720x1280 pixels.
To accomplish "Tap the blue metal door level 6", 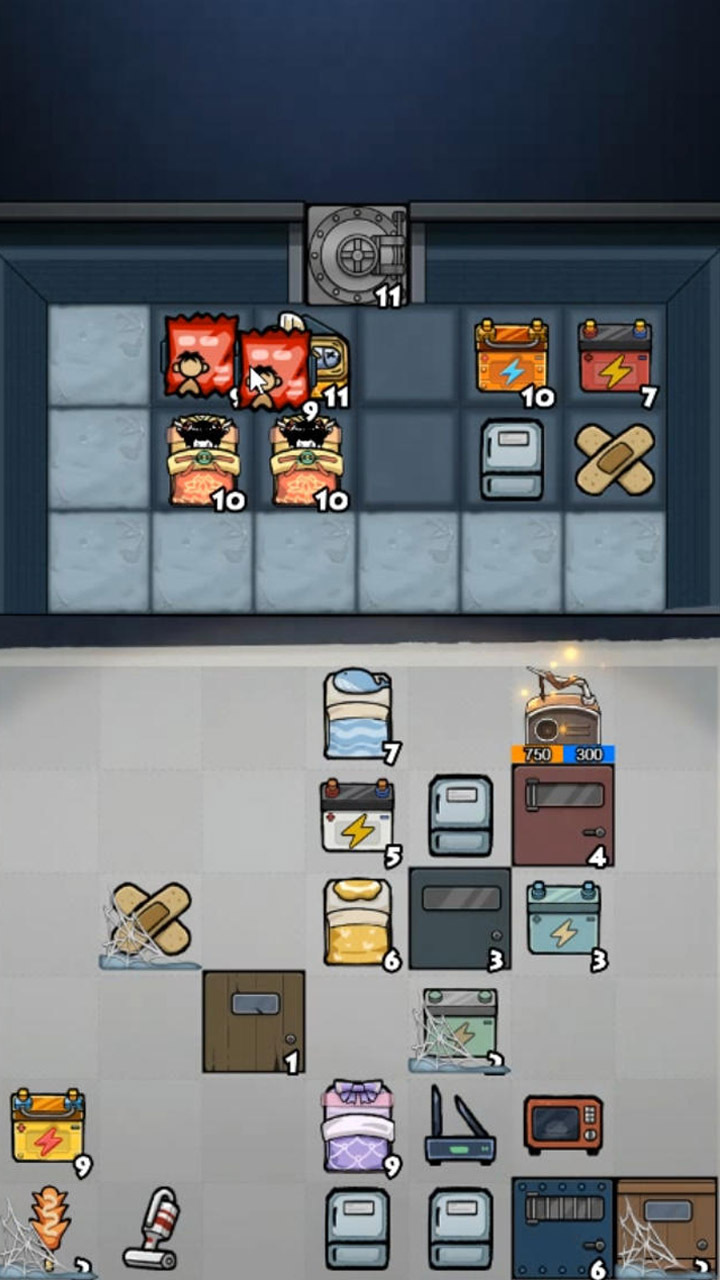I will 562,1228.
